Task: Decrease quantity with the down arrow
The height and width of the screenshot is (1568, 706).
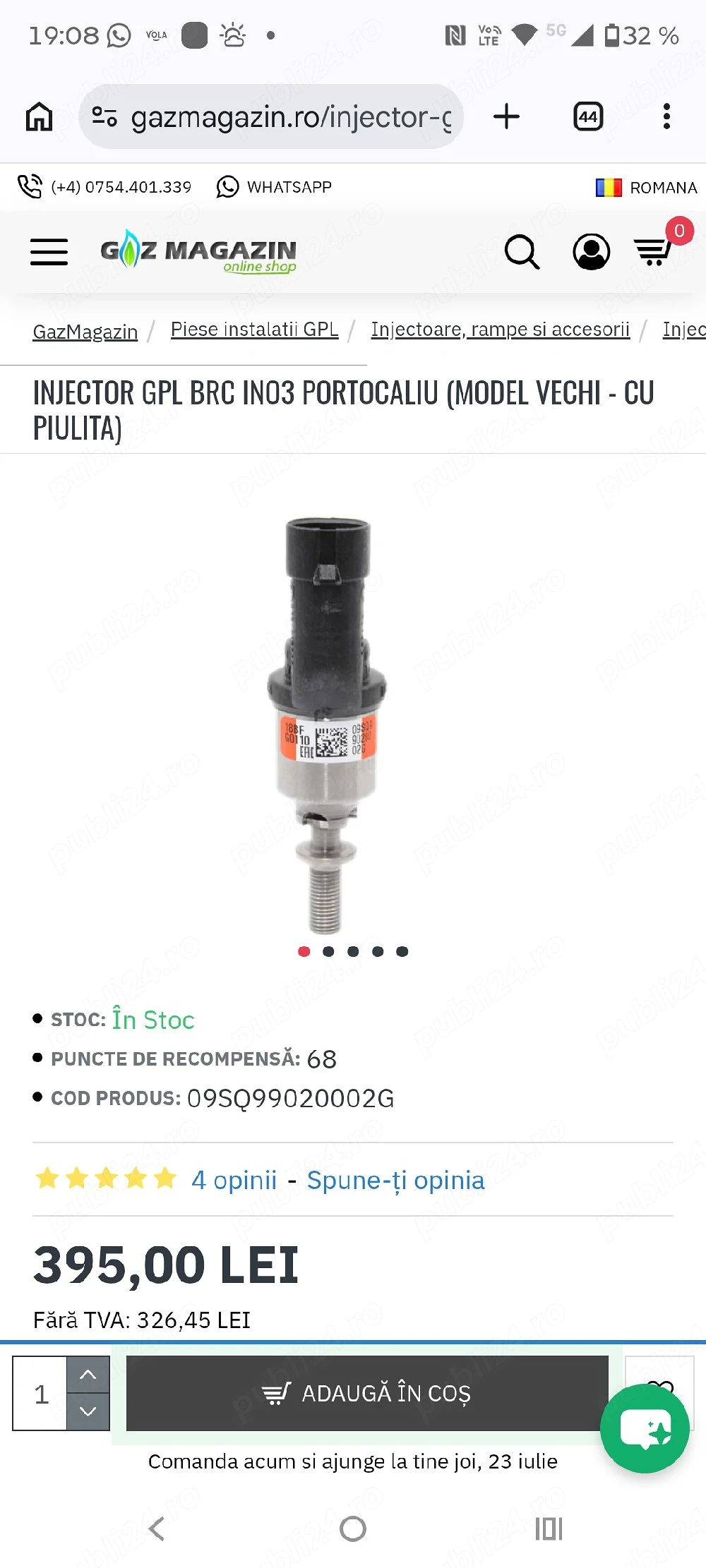Action: click(88, 1411)
